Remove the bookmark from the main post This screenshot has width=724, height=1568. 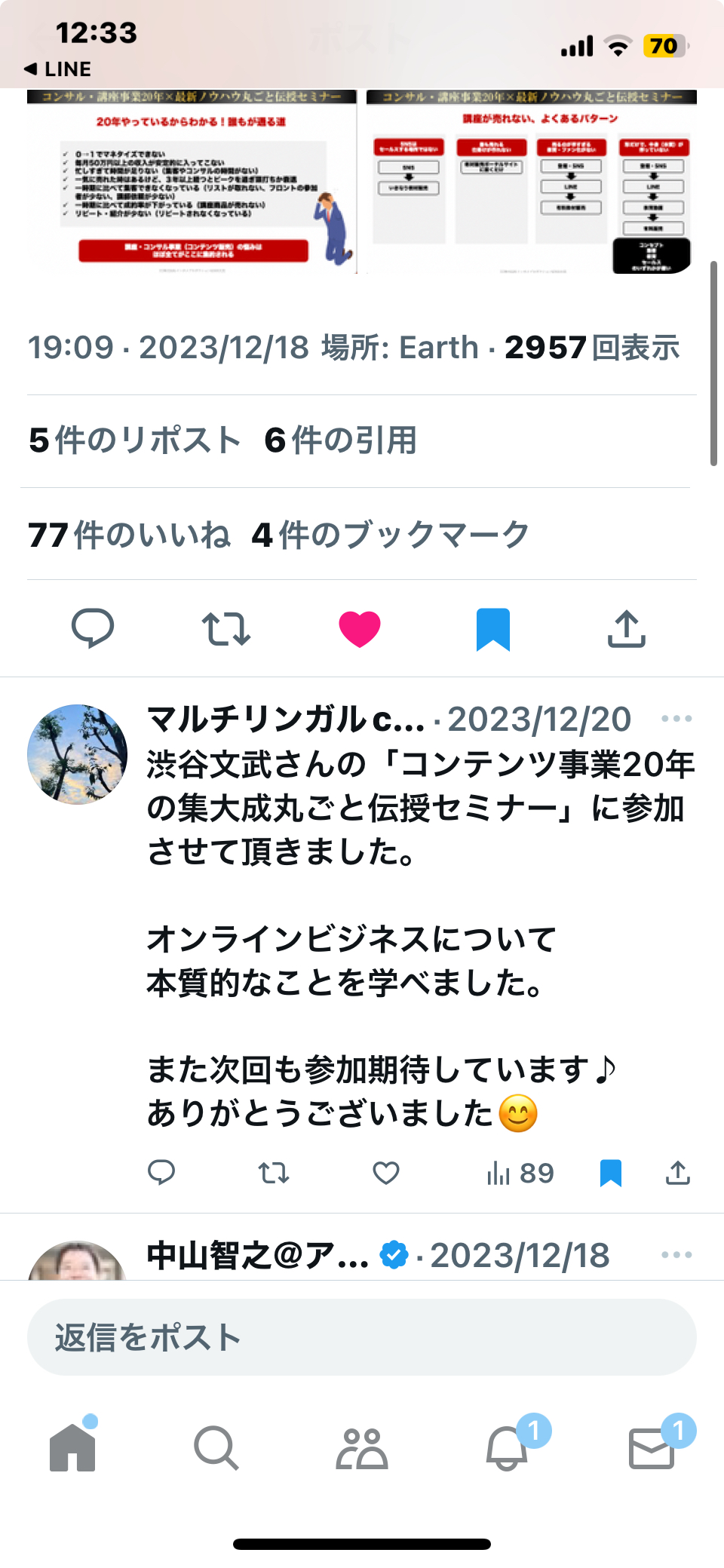(x=493, y=629)
